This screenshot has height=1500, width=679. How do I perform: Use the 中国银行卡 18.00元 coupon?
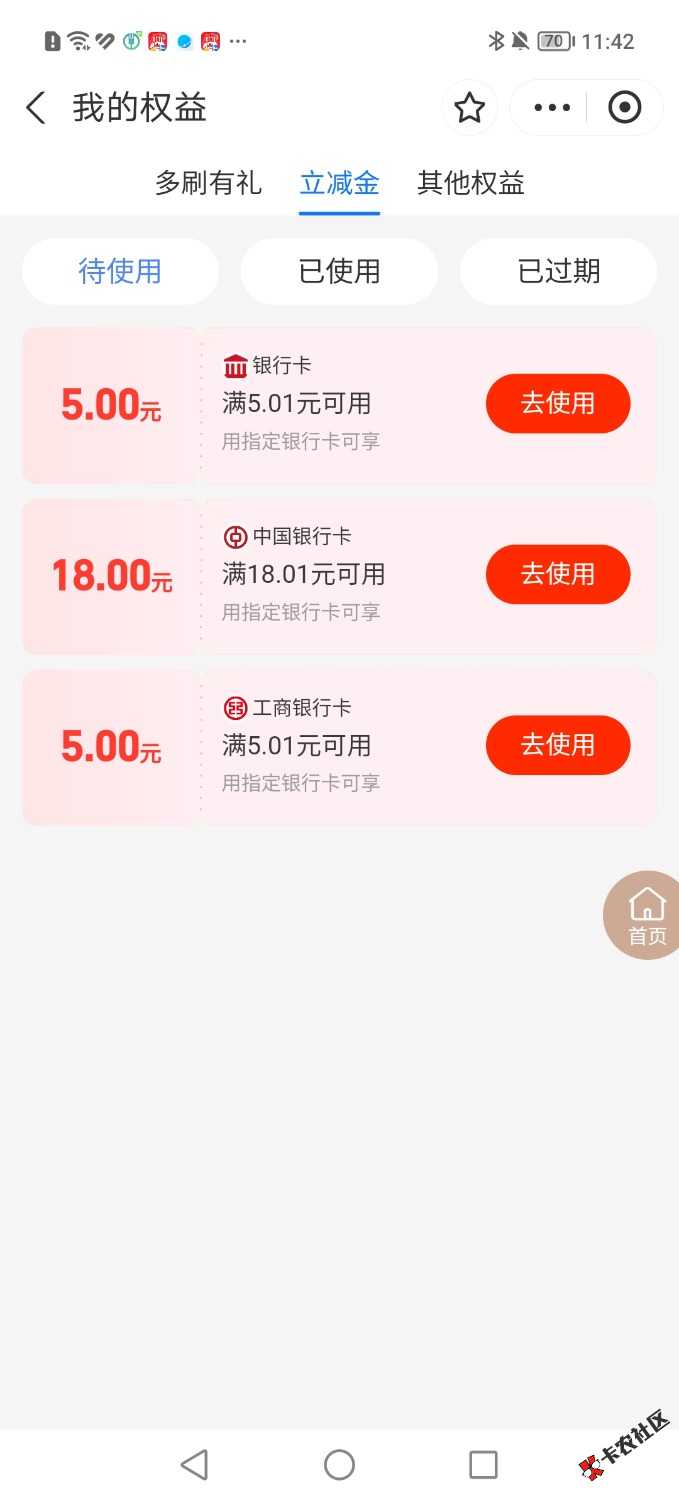click(557, 575)
